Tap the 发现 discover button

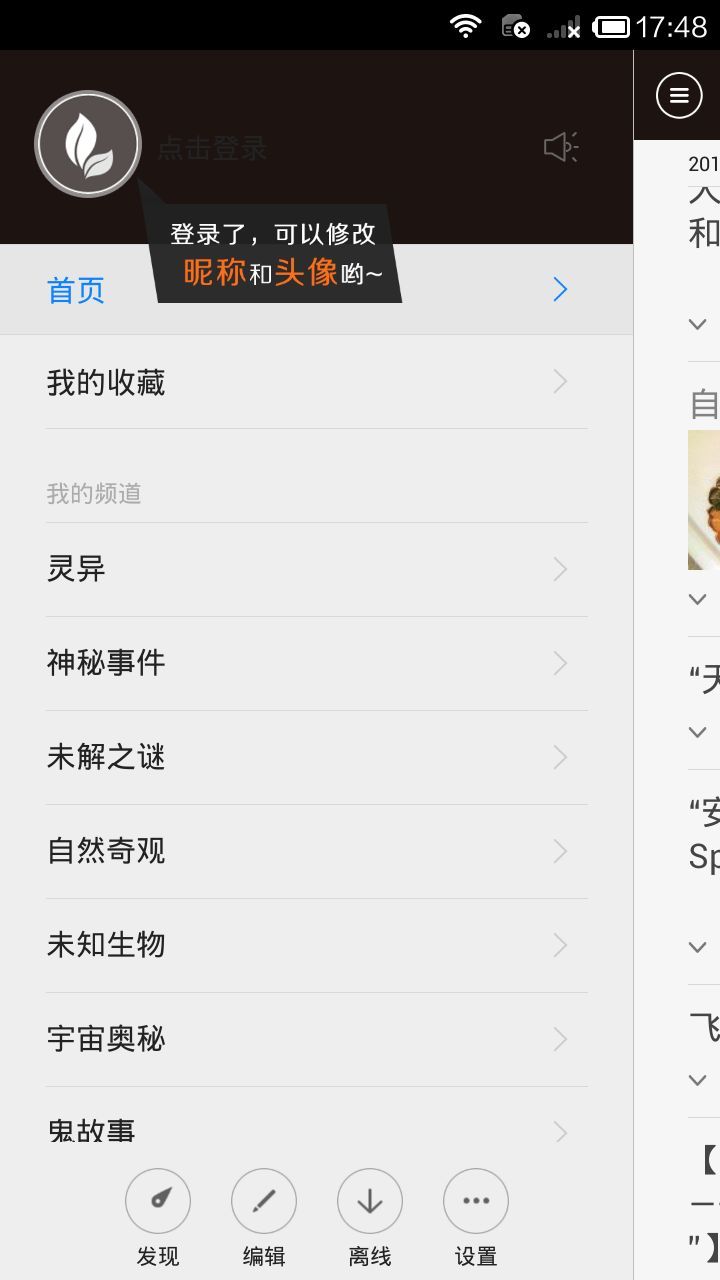[158, 1218]
